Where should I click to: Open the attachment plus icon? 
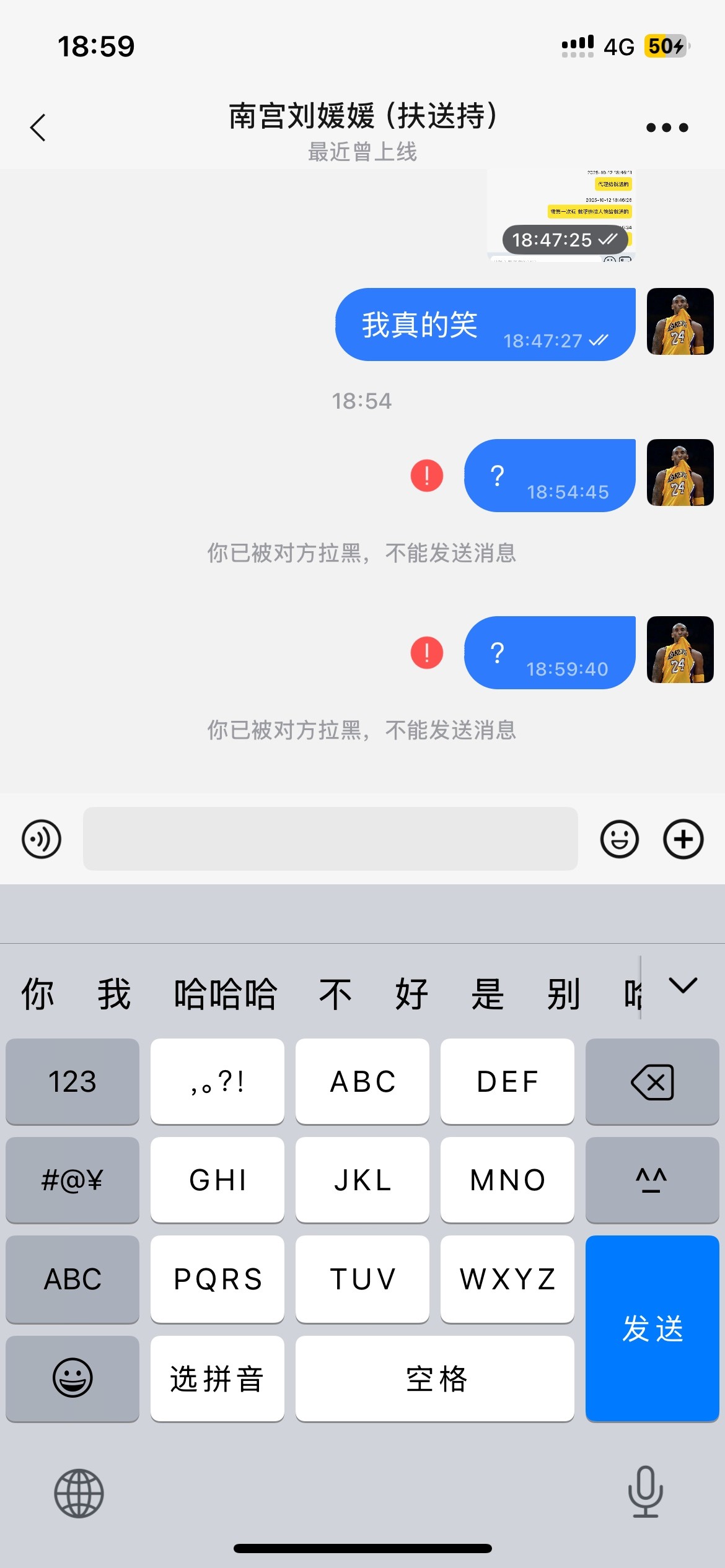click(683, 839)
